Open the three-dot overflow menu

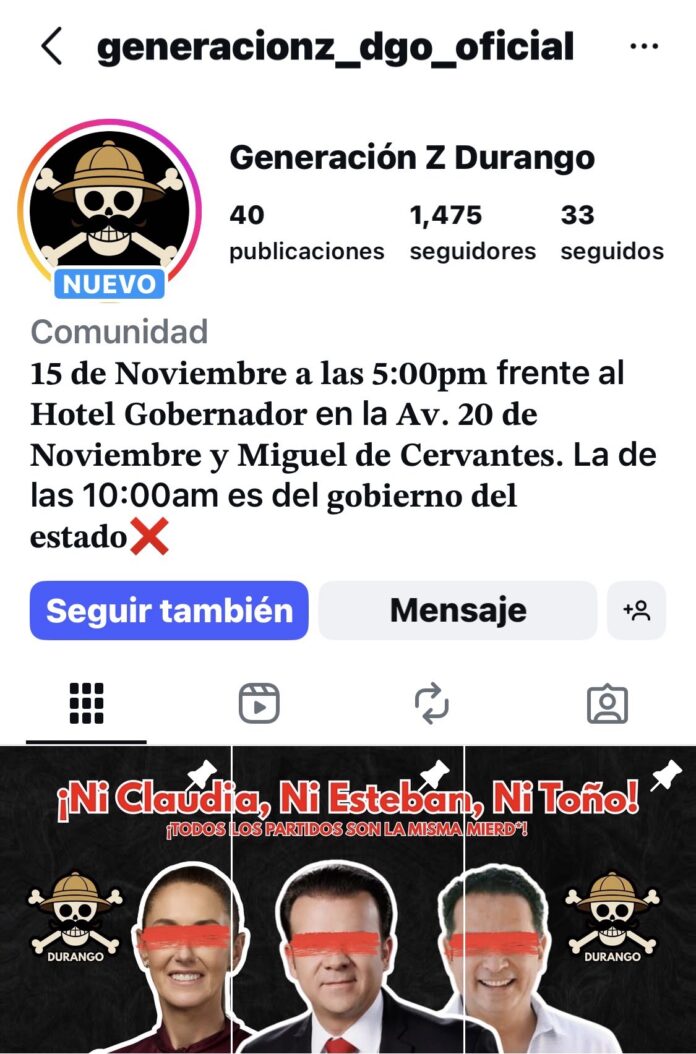tap(643, 46)
